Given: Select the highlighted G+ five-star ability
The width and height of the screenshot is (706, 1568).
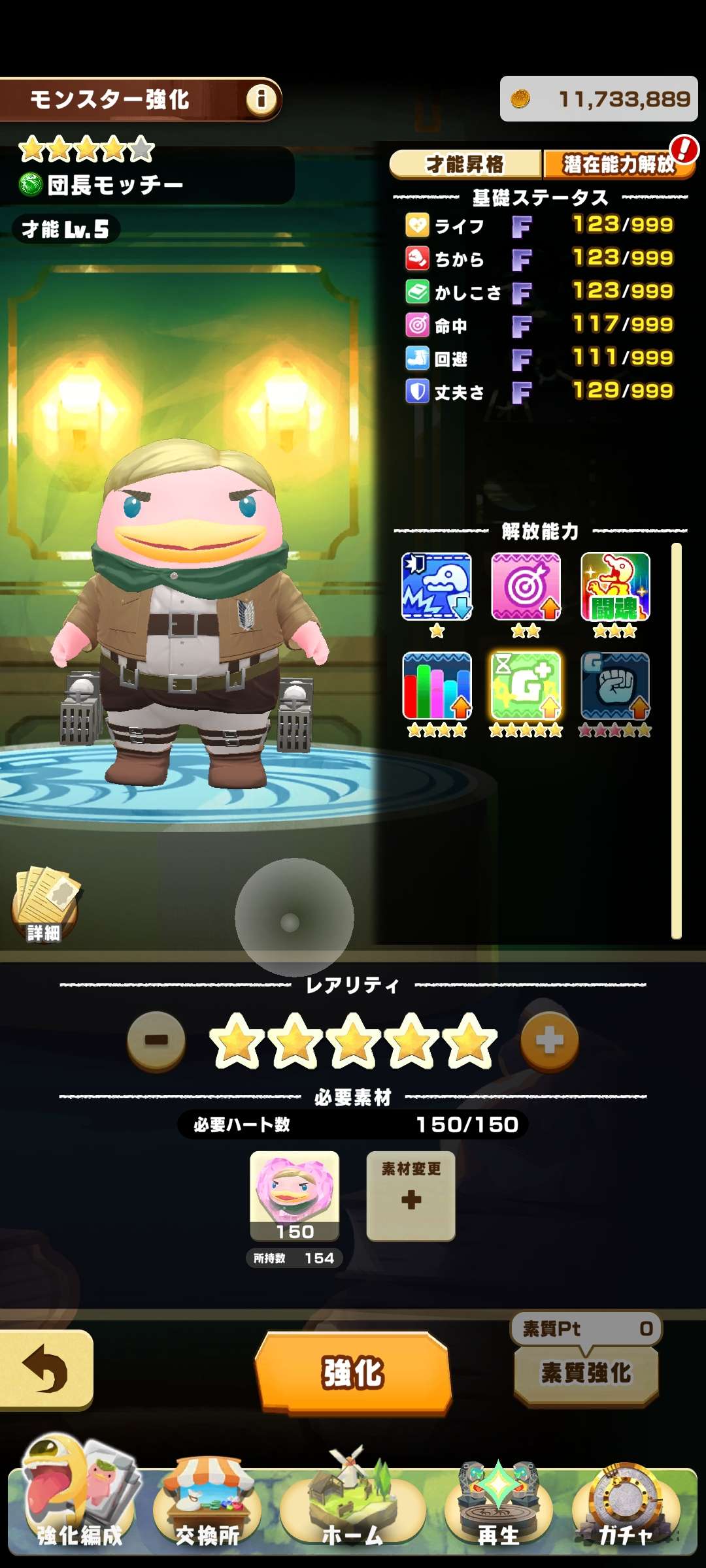Looking at the screenshot, I should click(x=526, y=686).
